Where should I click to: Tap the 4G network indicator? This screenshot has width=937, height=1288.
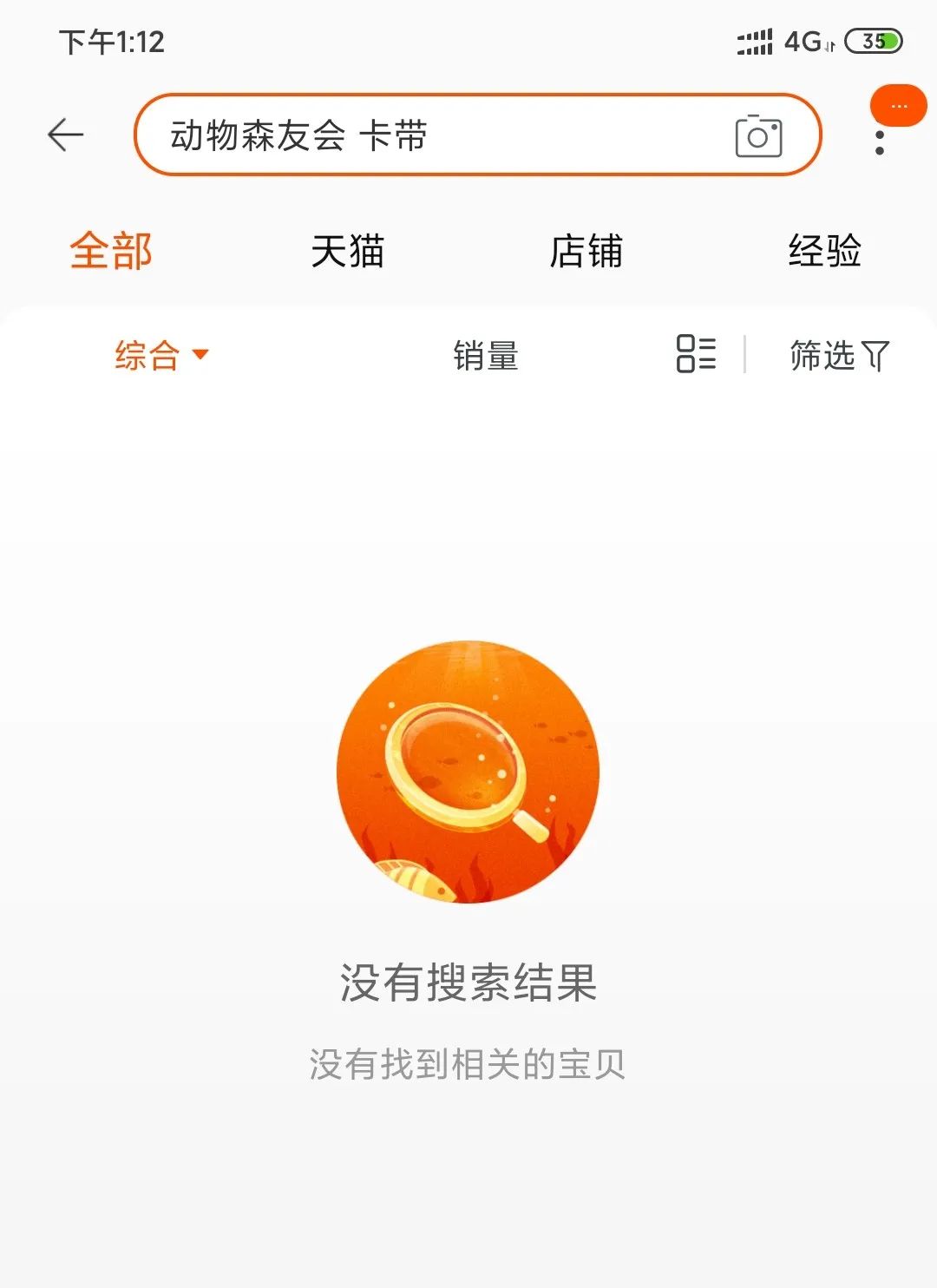[803, 40]
